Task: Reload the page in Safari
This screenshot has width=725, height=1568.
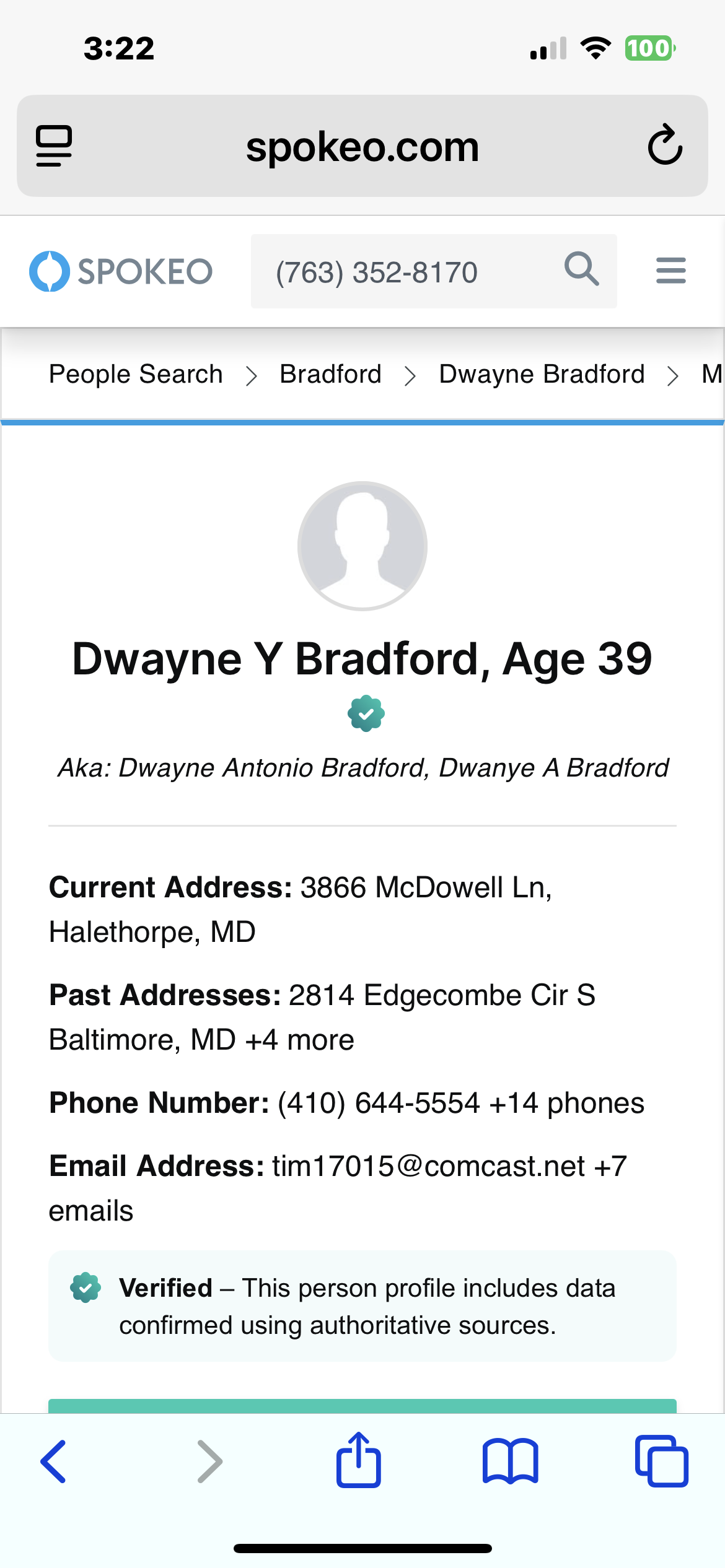Action: [x=665, y=145]
